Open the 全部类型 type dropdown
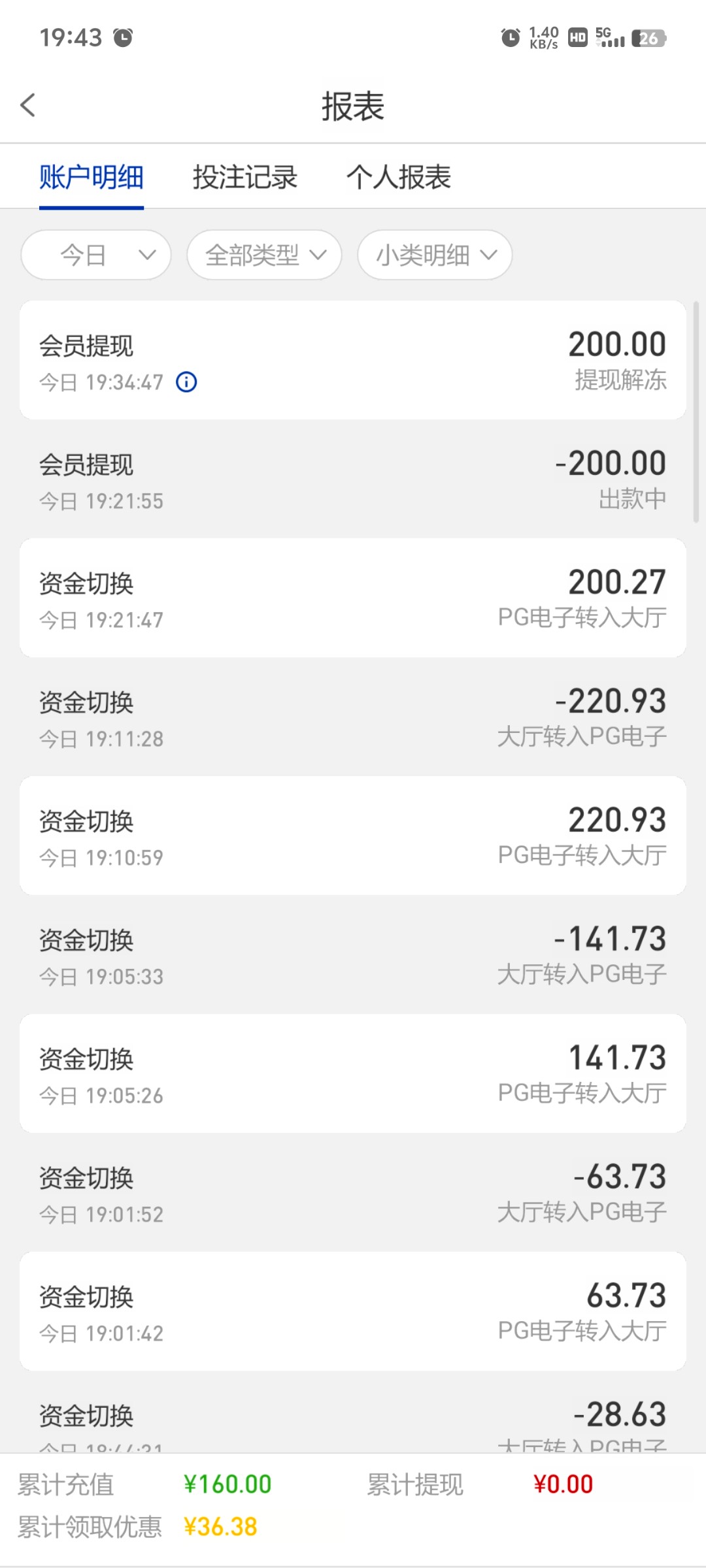The height and width of the screenshot is (1568, 706). pyautogui.click(x=264, y=255)
